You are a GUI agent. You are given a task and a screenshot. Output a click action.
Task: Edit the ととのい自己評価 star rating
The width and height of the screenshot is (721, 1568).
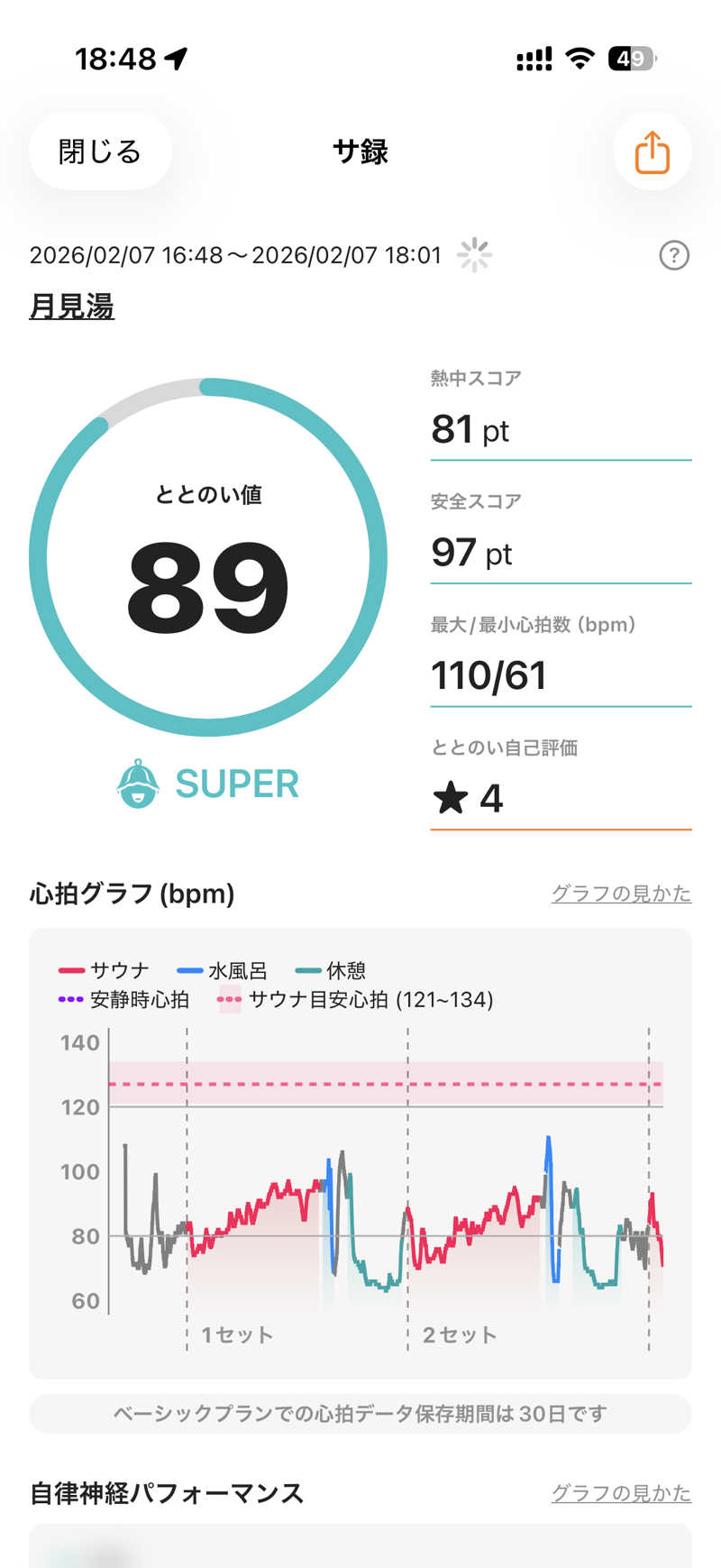tap(559, 798)
